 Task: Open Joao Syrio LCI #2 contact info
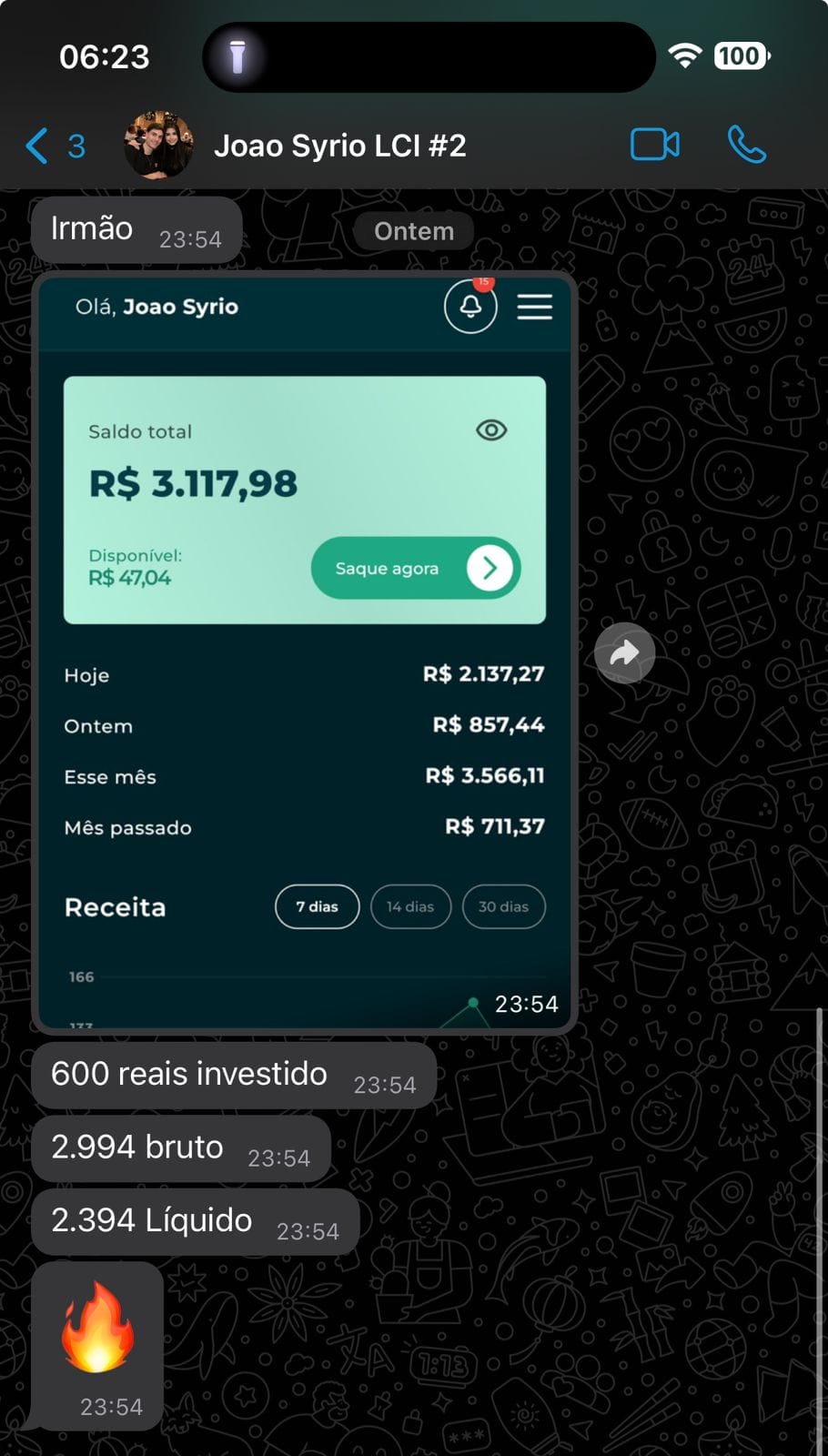pos(338,146)
